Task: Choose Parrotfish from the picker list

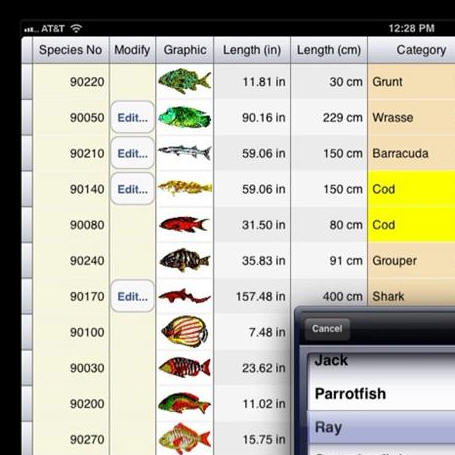Action: [381, 394]
